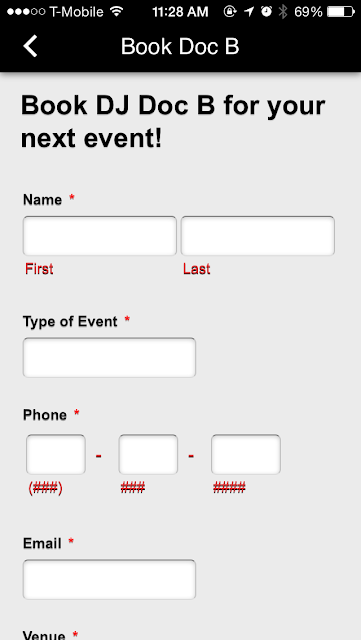Screen dimensions: 361x640
Task: Tap the First name field
Action: [100, 236]
